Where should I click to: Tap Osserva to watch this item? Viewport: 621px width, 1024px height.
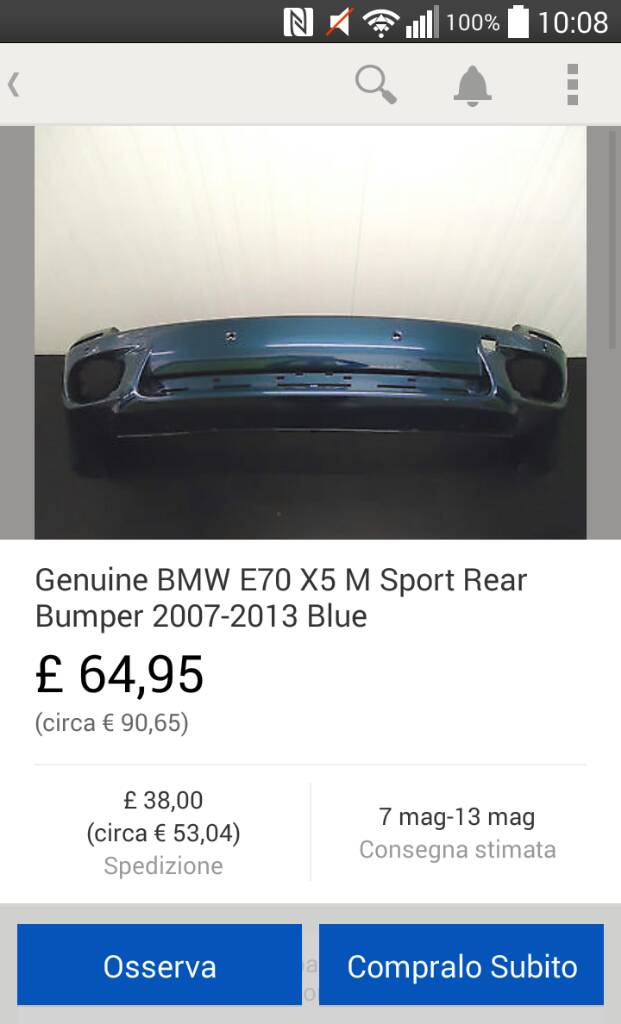tap(159, 965)
